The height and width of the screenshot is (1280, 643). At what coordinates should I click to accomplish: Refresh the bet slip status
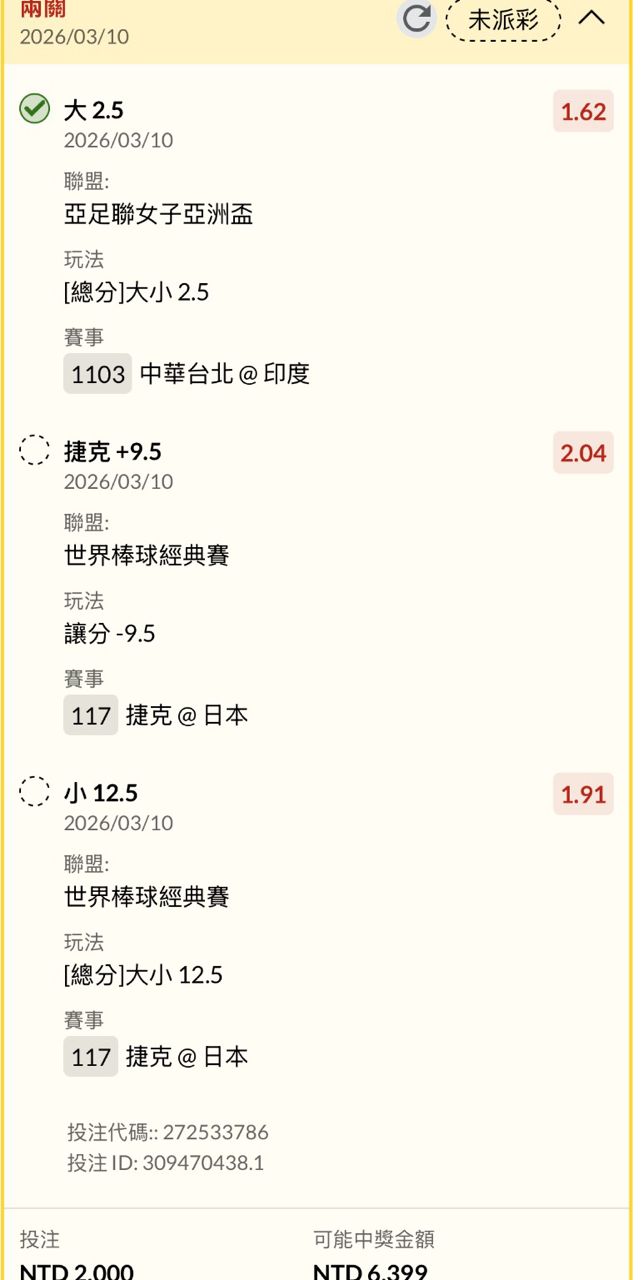(416, 18)
